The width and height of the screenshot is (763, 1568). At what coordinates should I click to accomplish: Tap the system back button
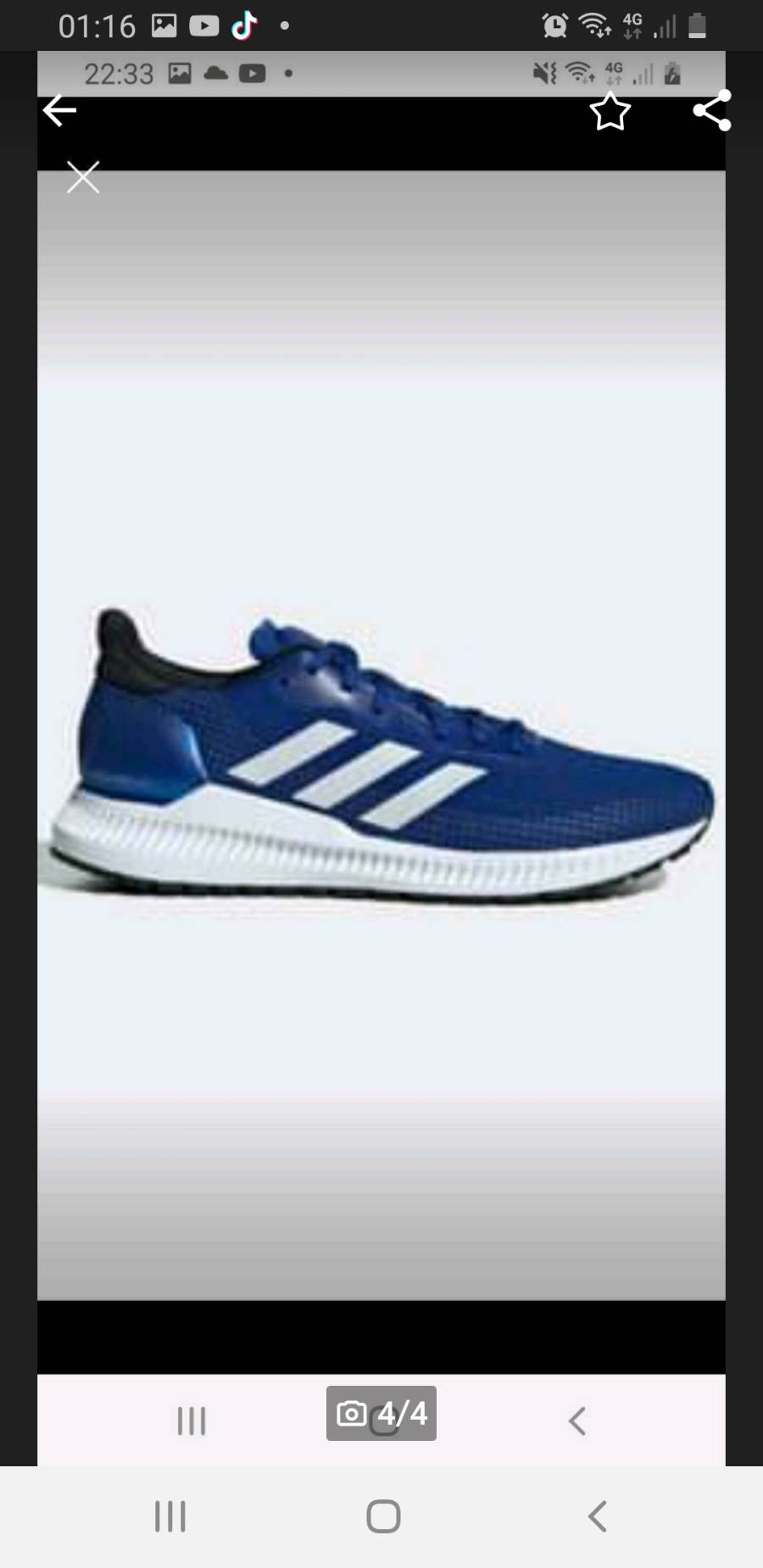click(597, 1516)
